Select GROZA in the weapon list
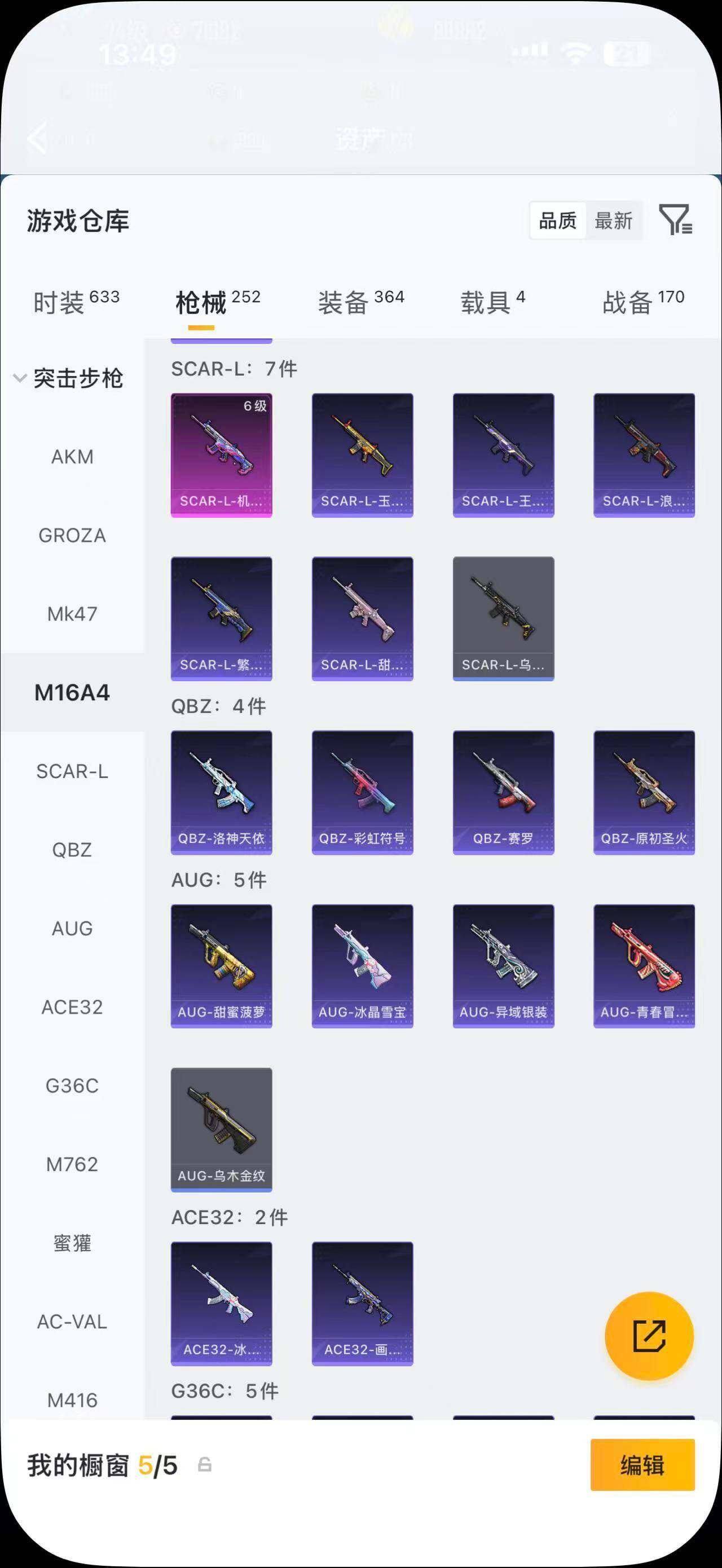The image size is (722, 1568). coord(72,535)
